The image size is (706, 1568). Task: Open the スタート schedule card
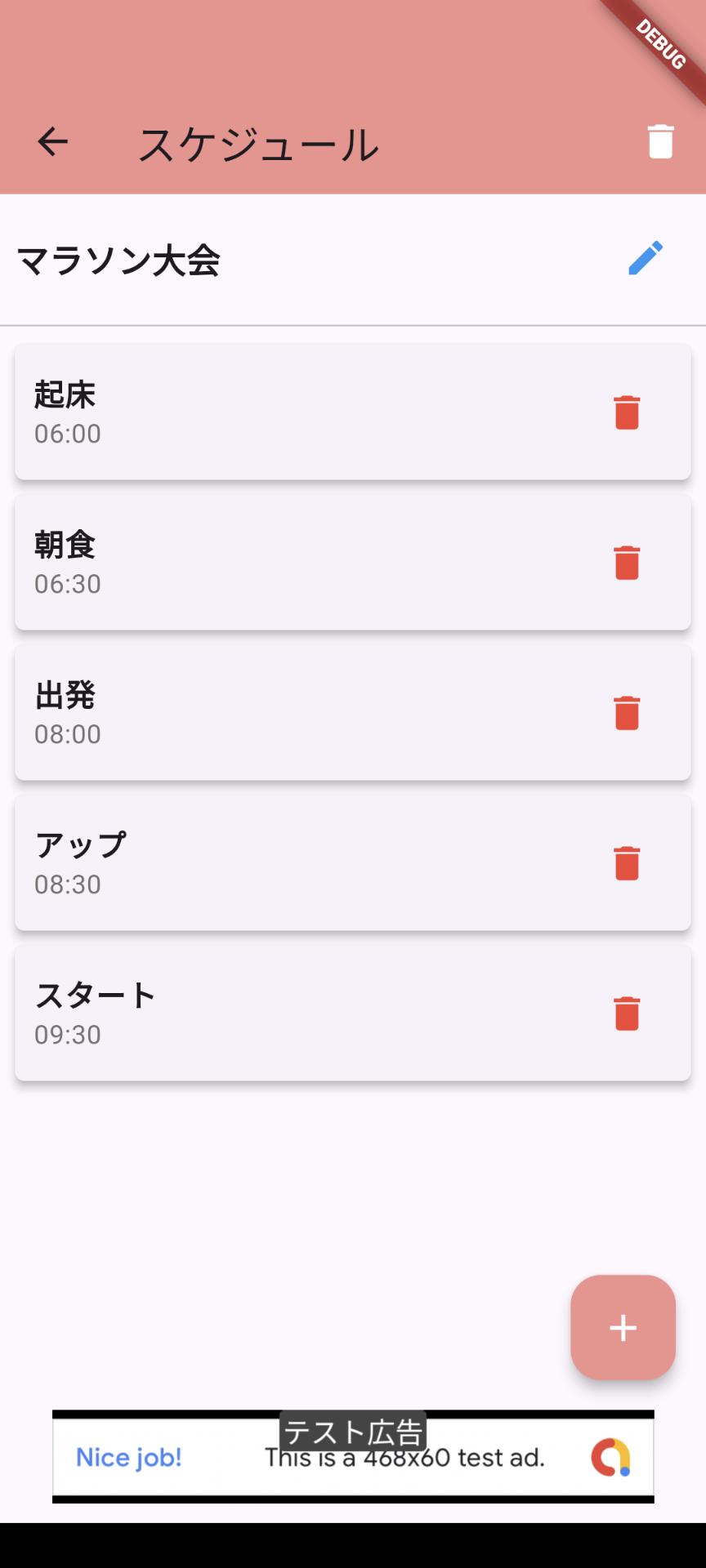[x=353, y=1013]
